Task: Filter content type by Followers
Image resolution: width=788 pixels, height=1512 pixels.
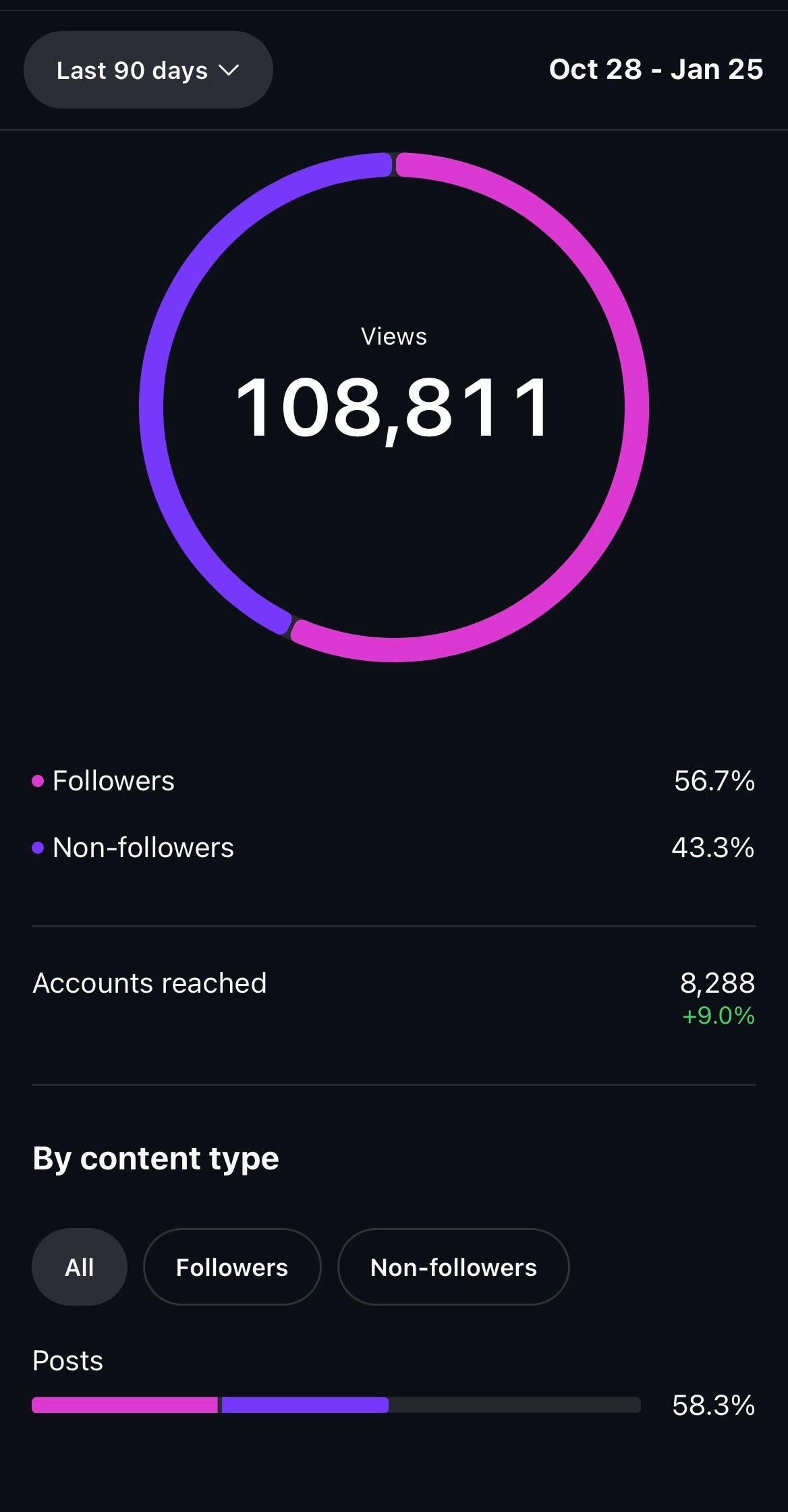Action: coord(231,1267)
